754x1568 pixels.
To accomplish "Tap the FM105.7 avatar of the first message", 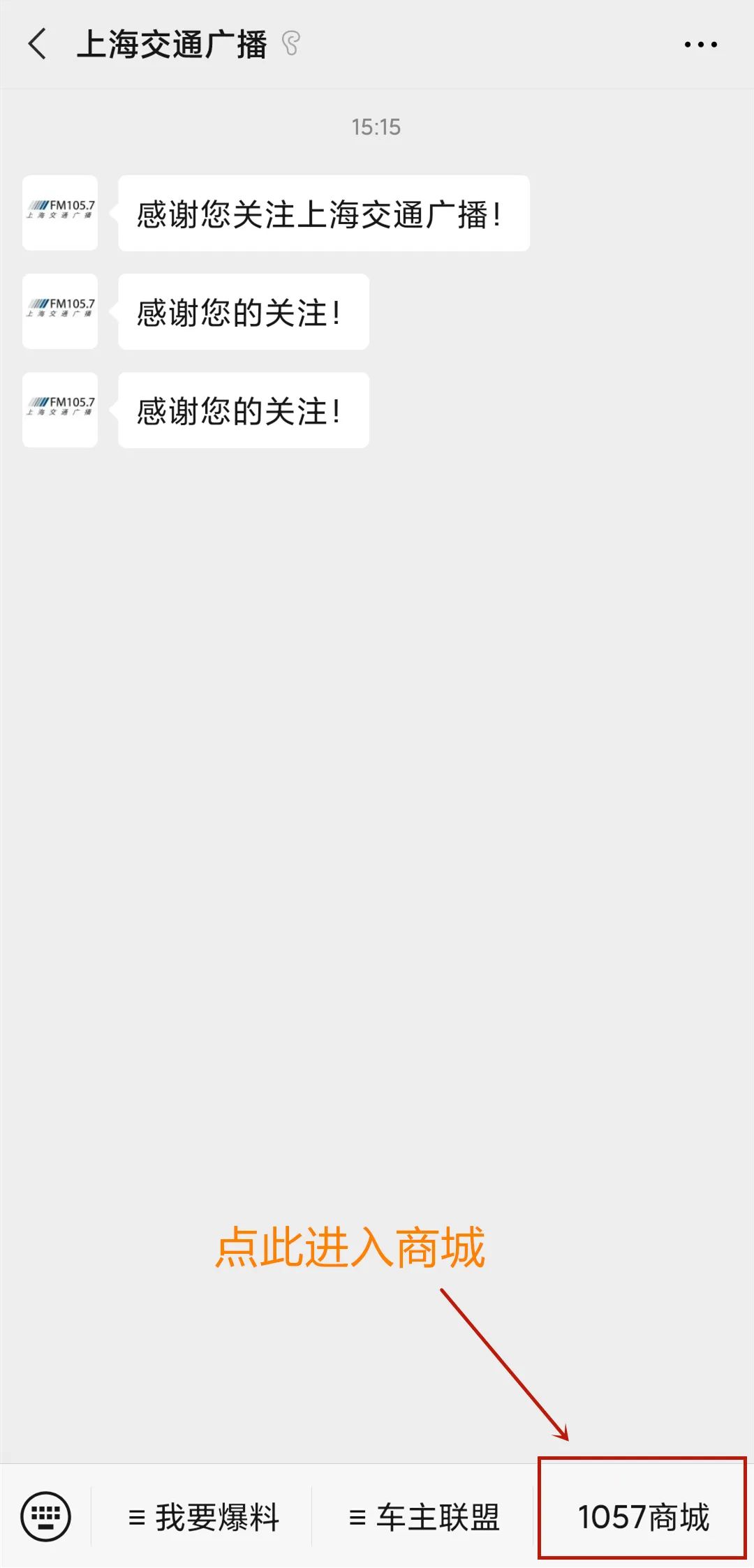I will (59, 213).
